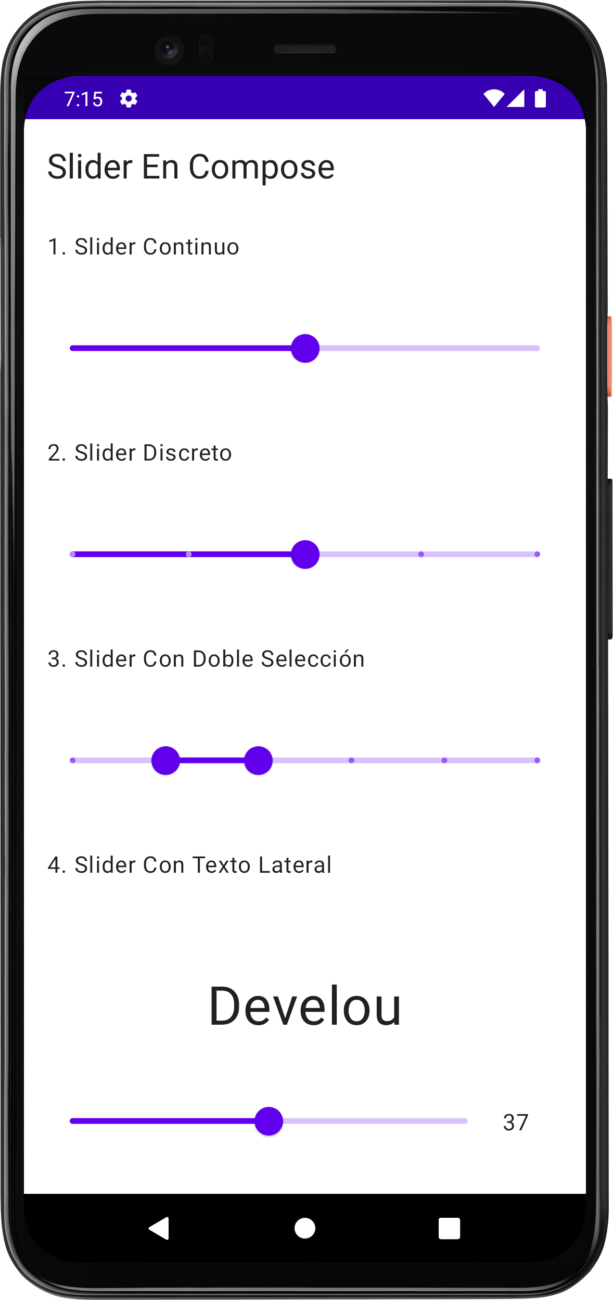613x1300 pixels.
Task: Go to the home screen
Action: 305,1228
